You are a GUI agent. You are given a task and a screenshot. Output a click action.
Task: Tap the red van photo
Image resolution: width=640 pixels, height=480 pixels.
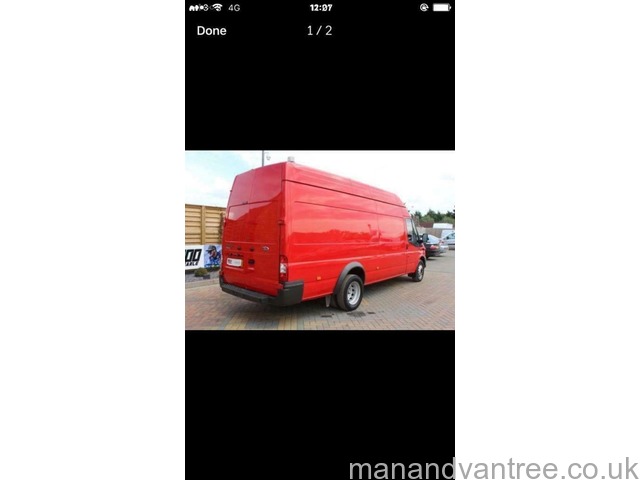tap(320, 240)
